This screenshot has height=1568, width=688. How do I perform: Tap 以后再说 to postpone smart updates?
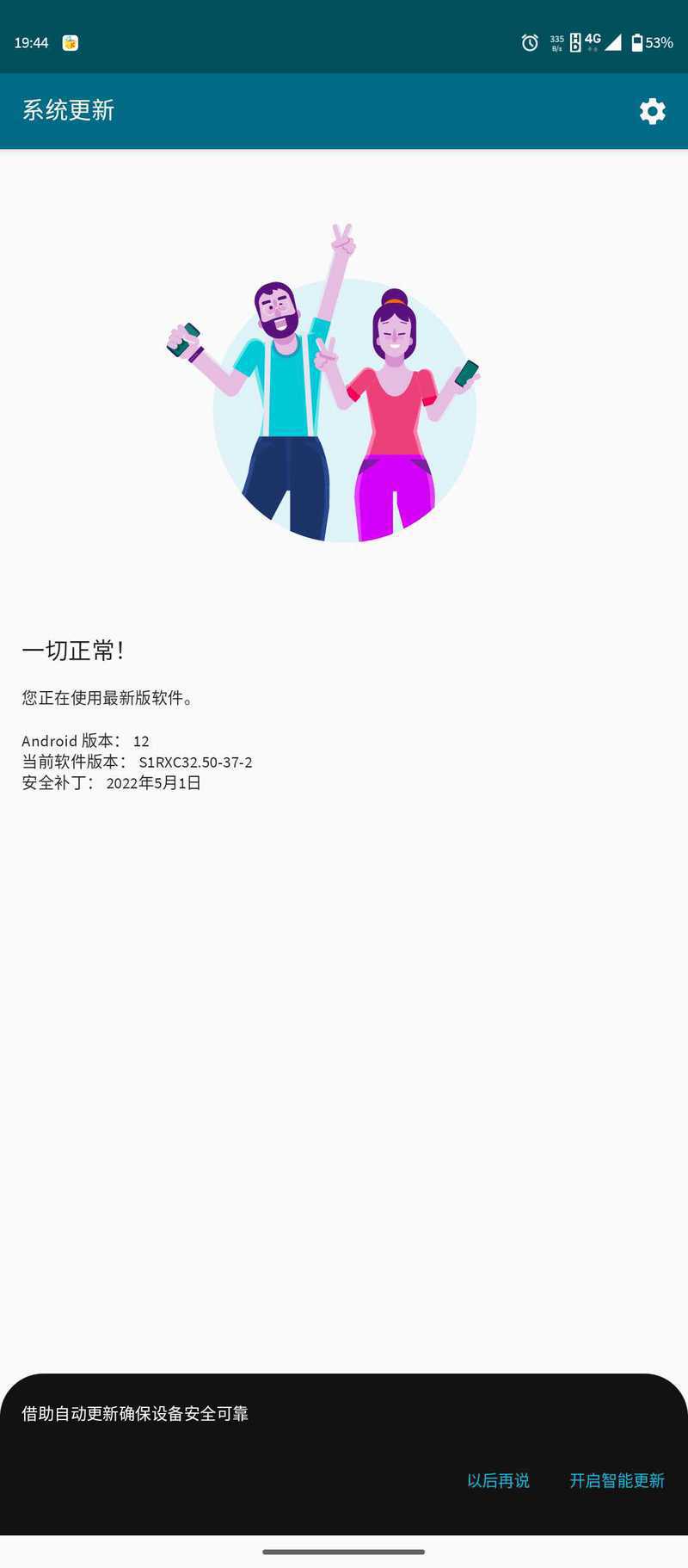pyautogui.click(x=498, y=1480)
